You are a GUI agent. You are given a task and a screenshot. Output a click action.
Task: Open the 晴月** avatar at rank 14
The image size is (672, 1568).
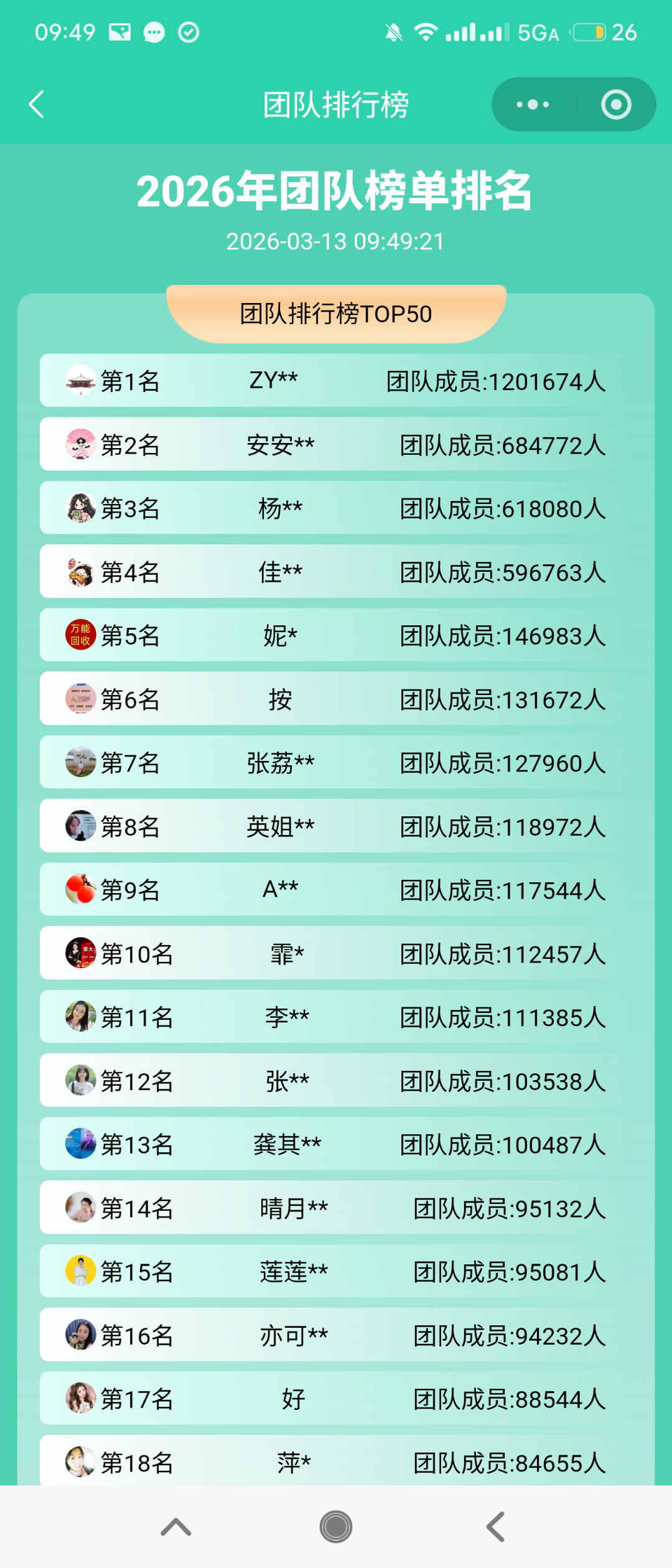82,1207
